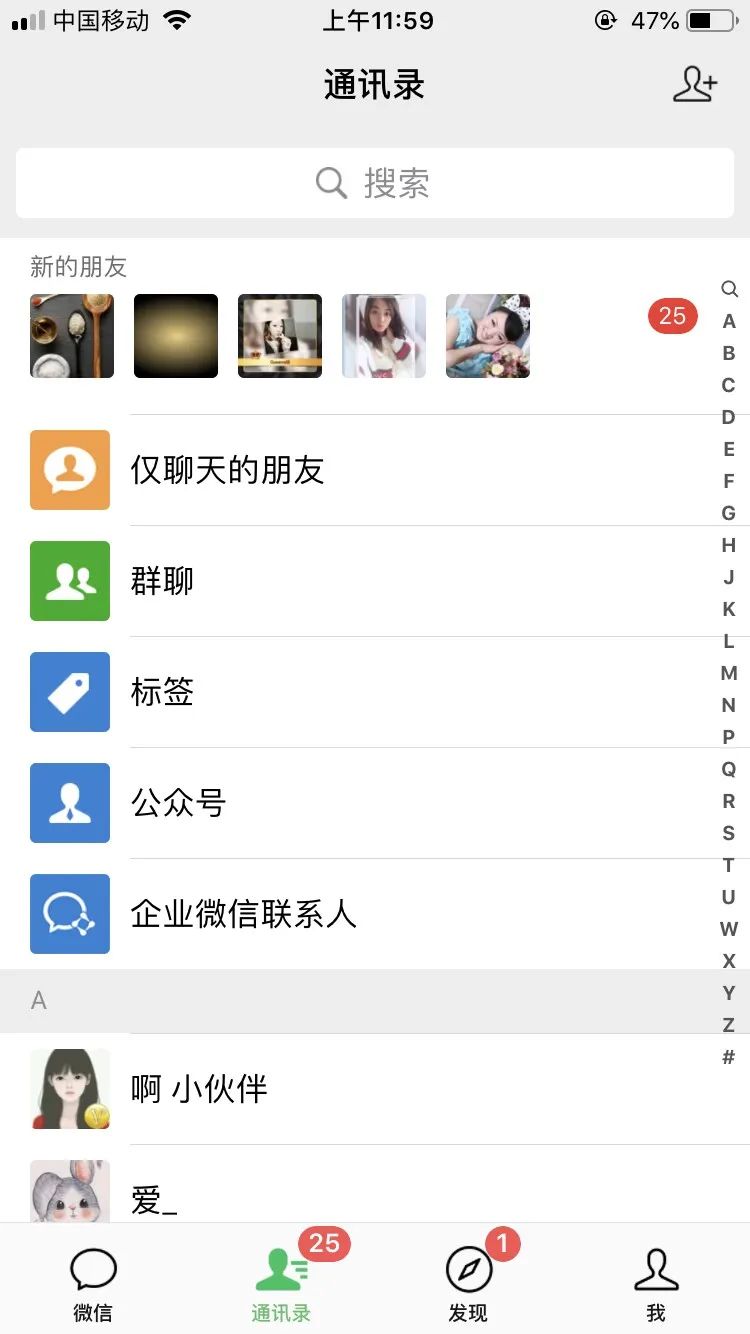
Task: Open 标签 tags
Action: coord(375,692)
